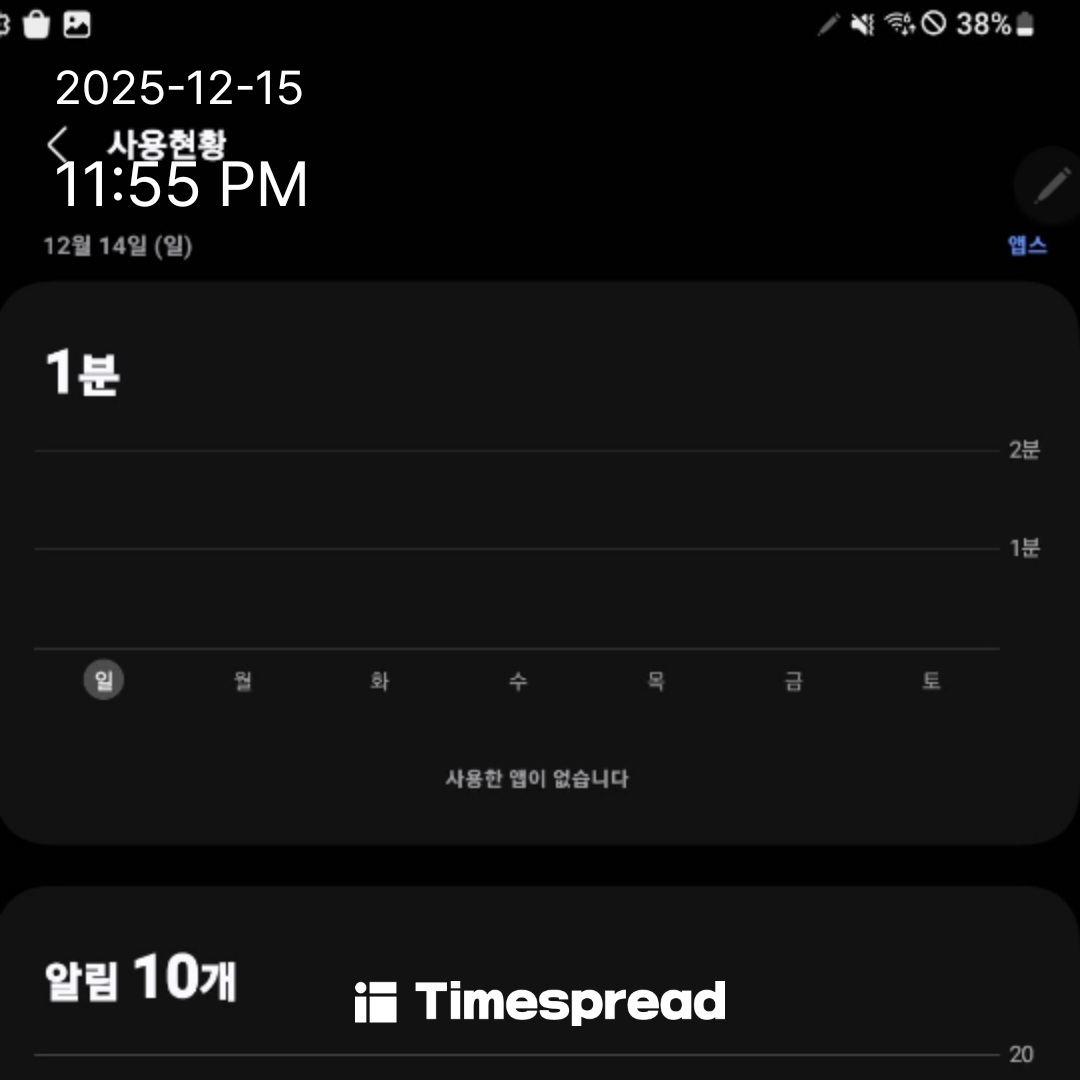This screenshot has height=1080, width=1080.
Task: Tap the pencil edit icon
Action: [1050, 186]
